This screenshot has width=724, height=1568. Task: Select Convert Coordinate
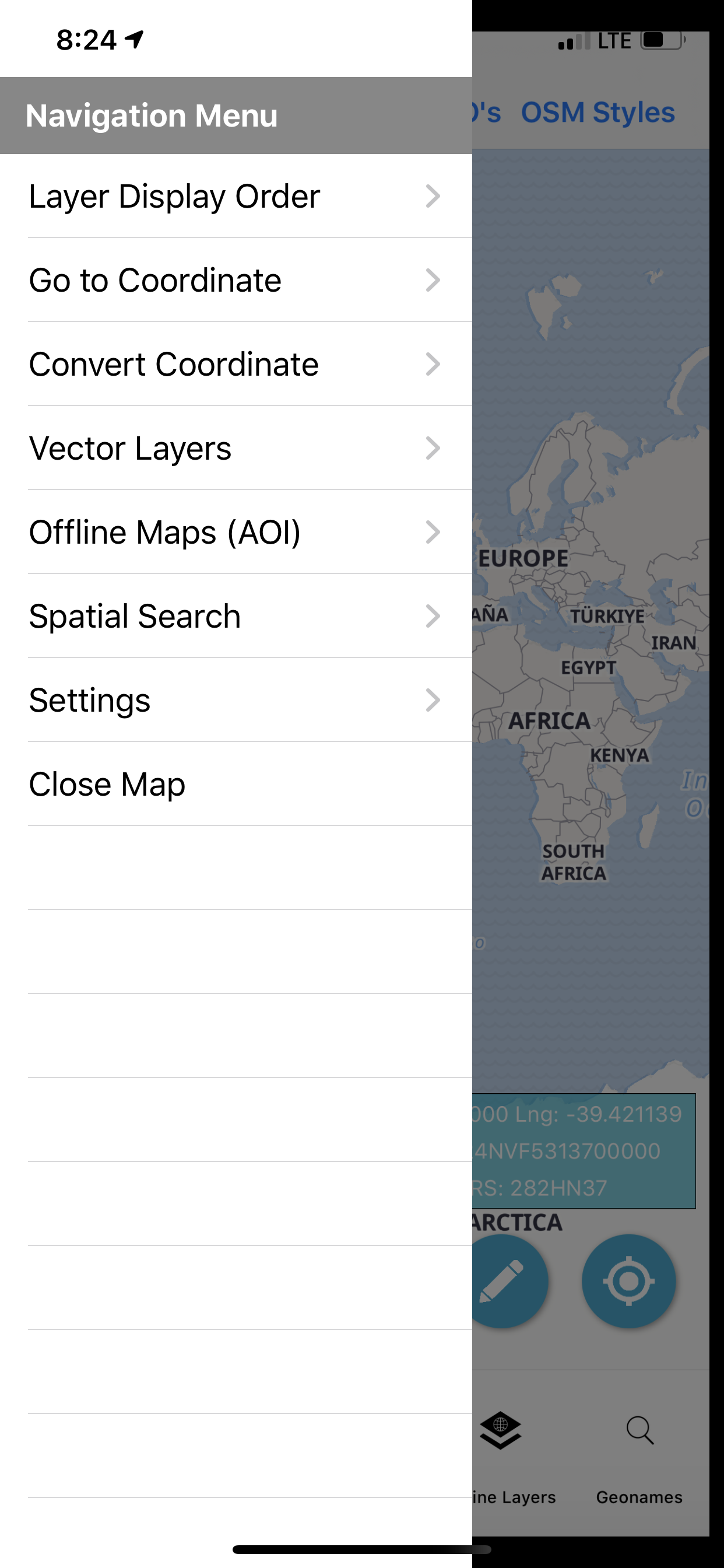click(236, 364)
